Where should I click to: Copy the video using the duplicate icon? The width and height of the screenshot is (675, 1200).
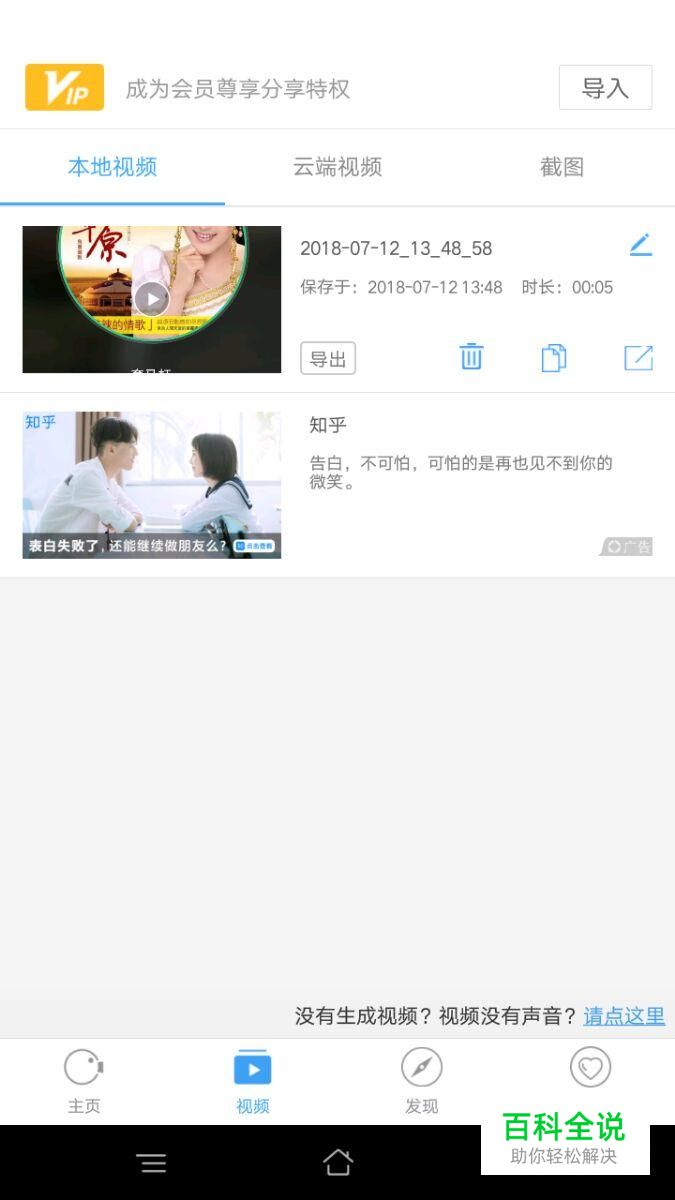point(554,357)
